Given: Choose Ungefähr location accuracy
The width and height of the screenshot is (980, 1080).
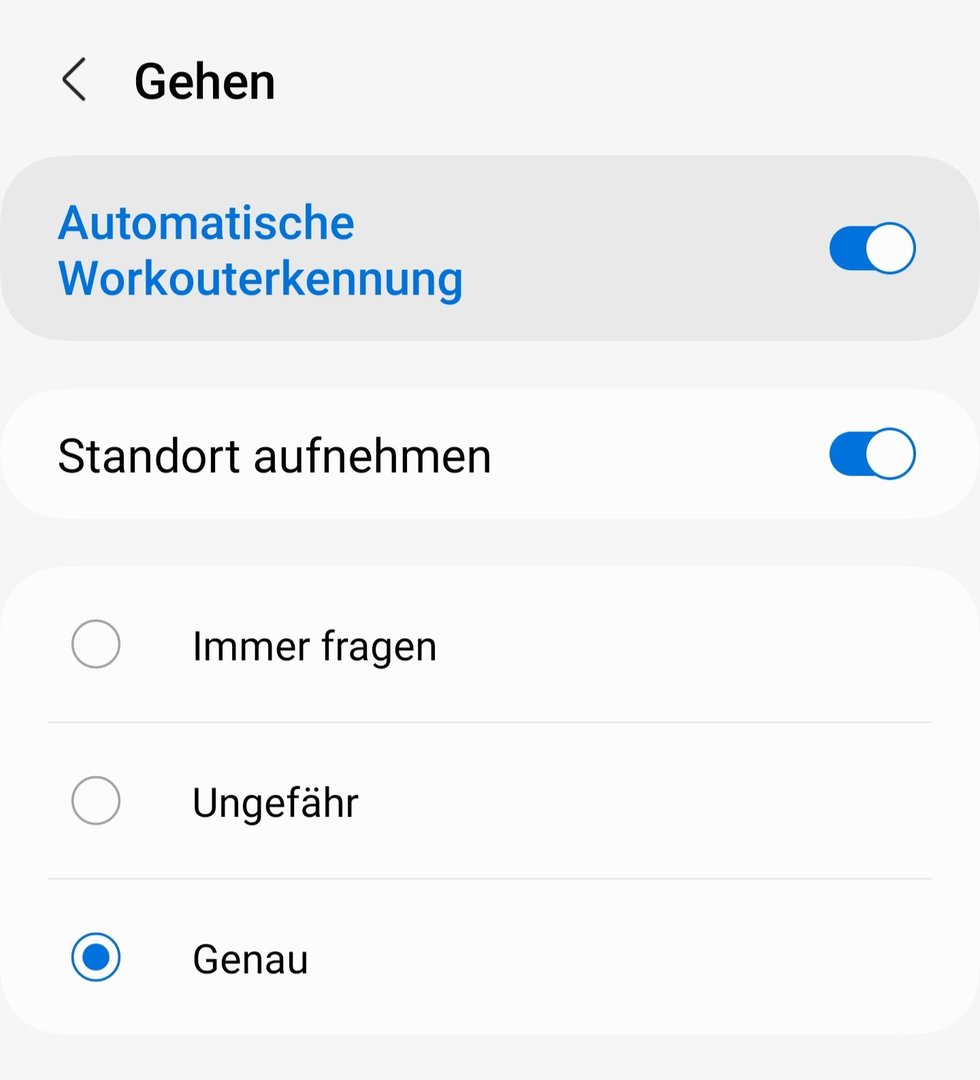Looking at the screenshot, I should 96,802.
